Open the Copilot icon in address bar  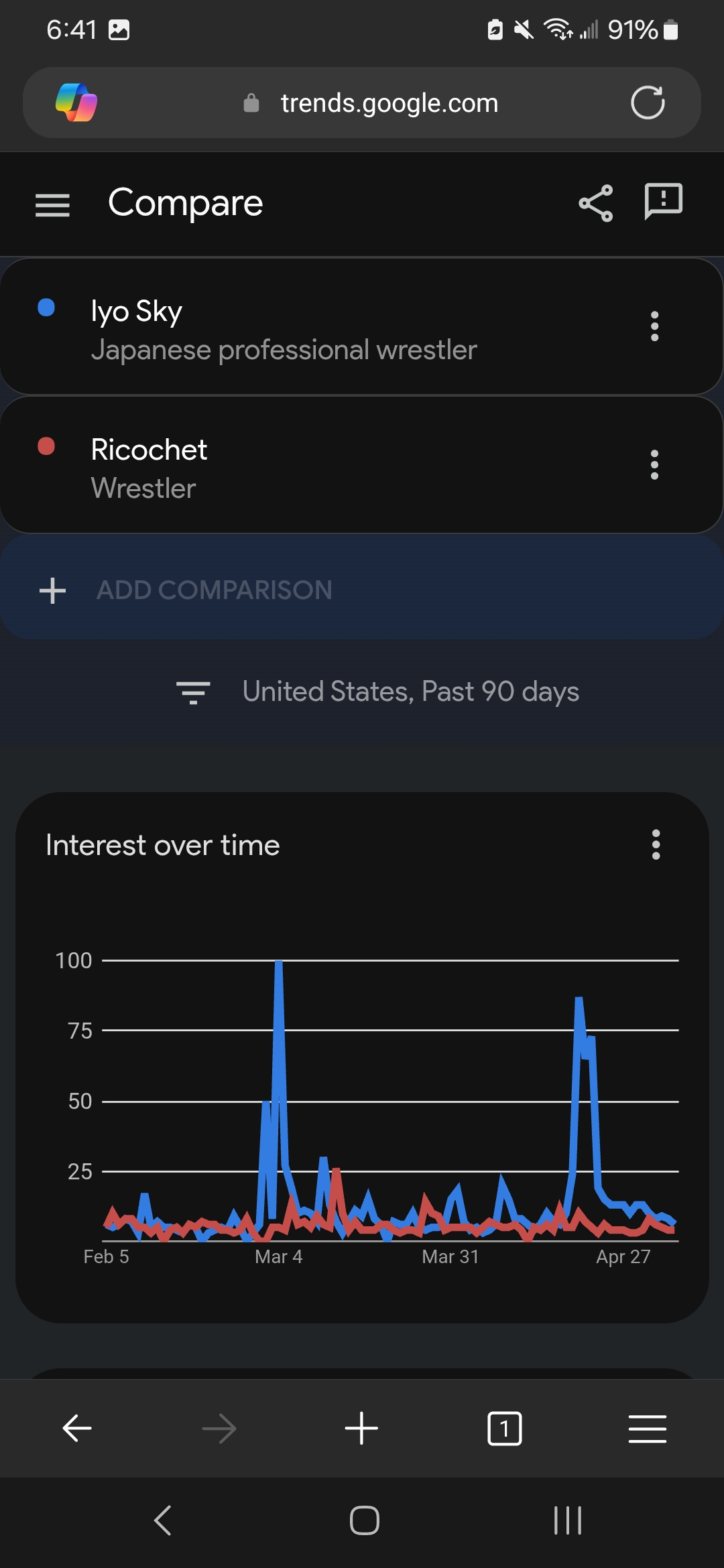(76, 103)
